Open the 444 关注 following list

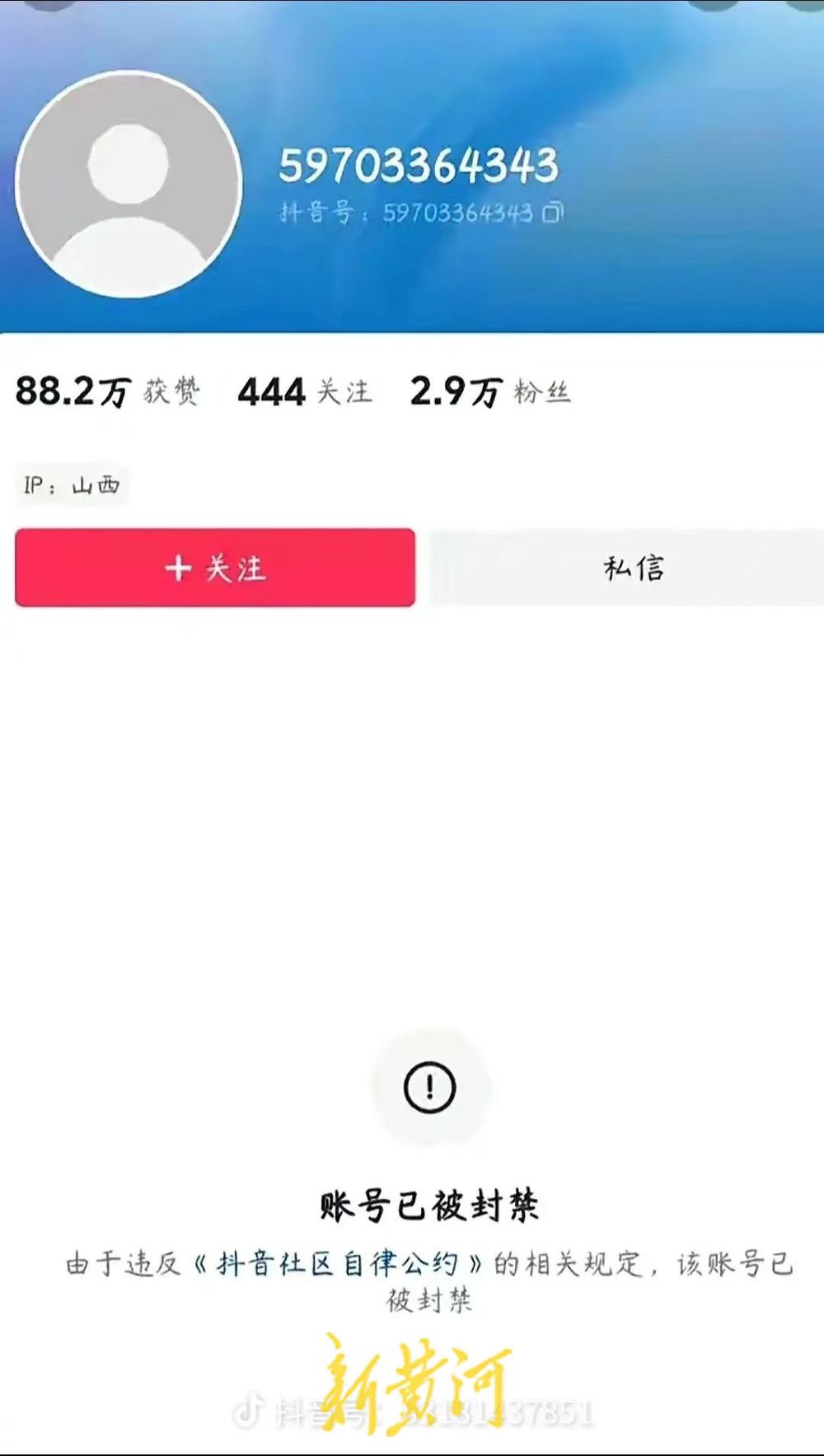(305, 391)
